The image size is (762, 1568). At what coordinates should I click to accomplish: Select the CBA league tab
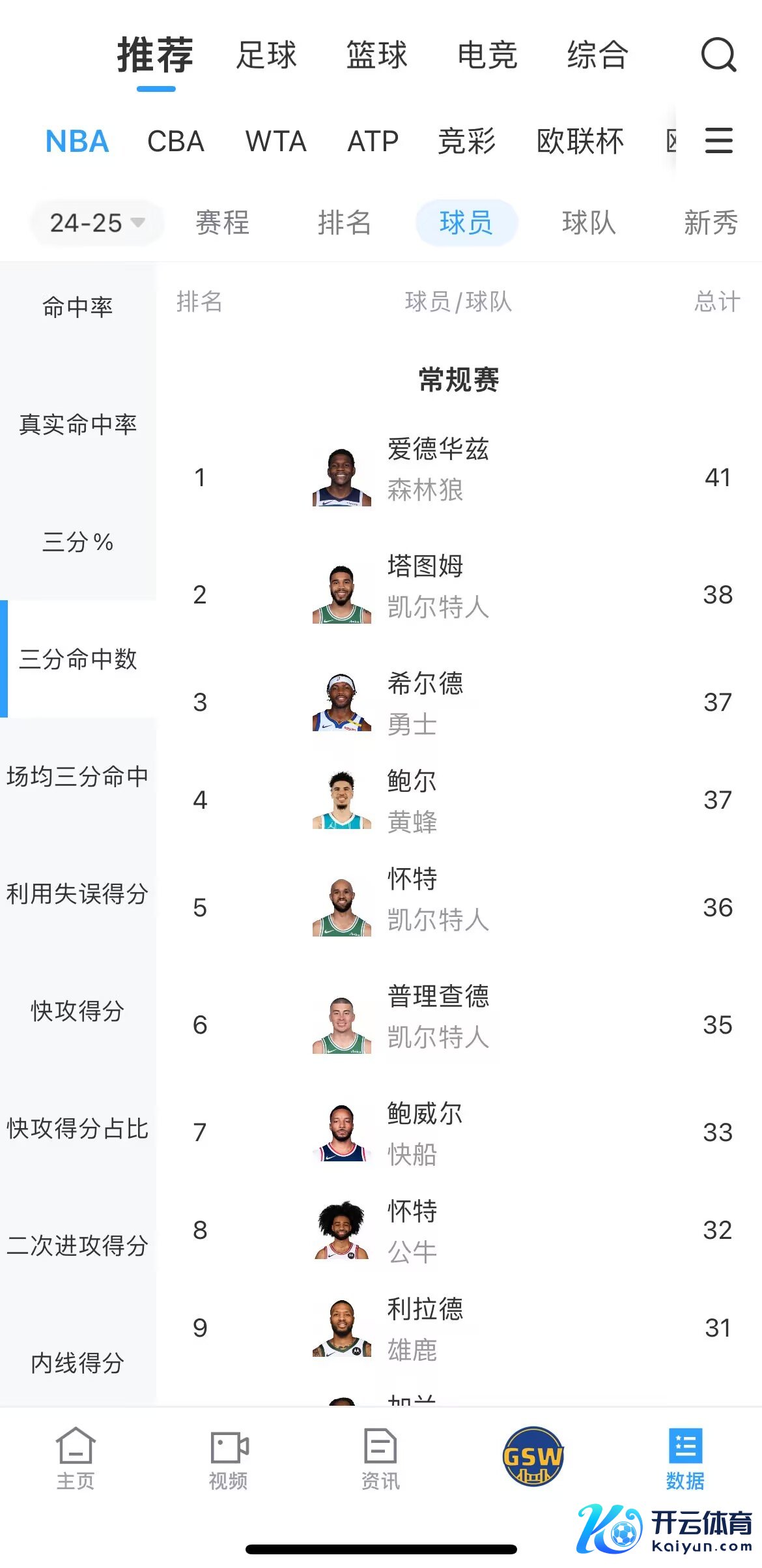click(176, 141)
